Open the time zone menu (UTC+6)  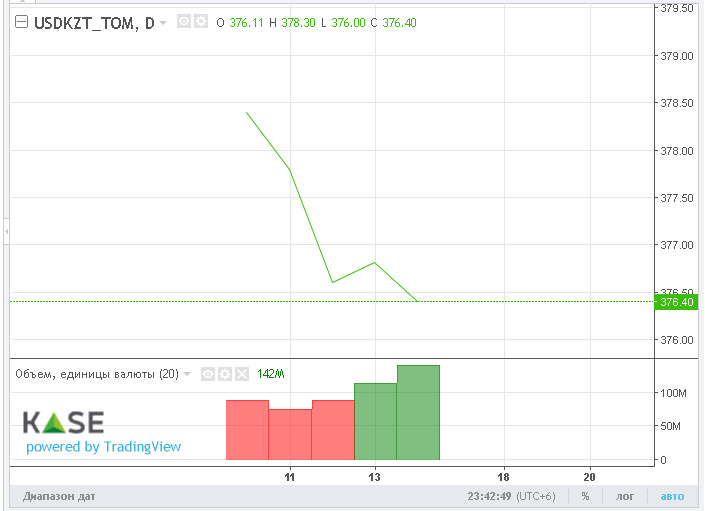click(x=541, y=496)
